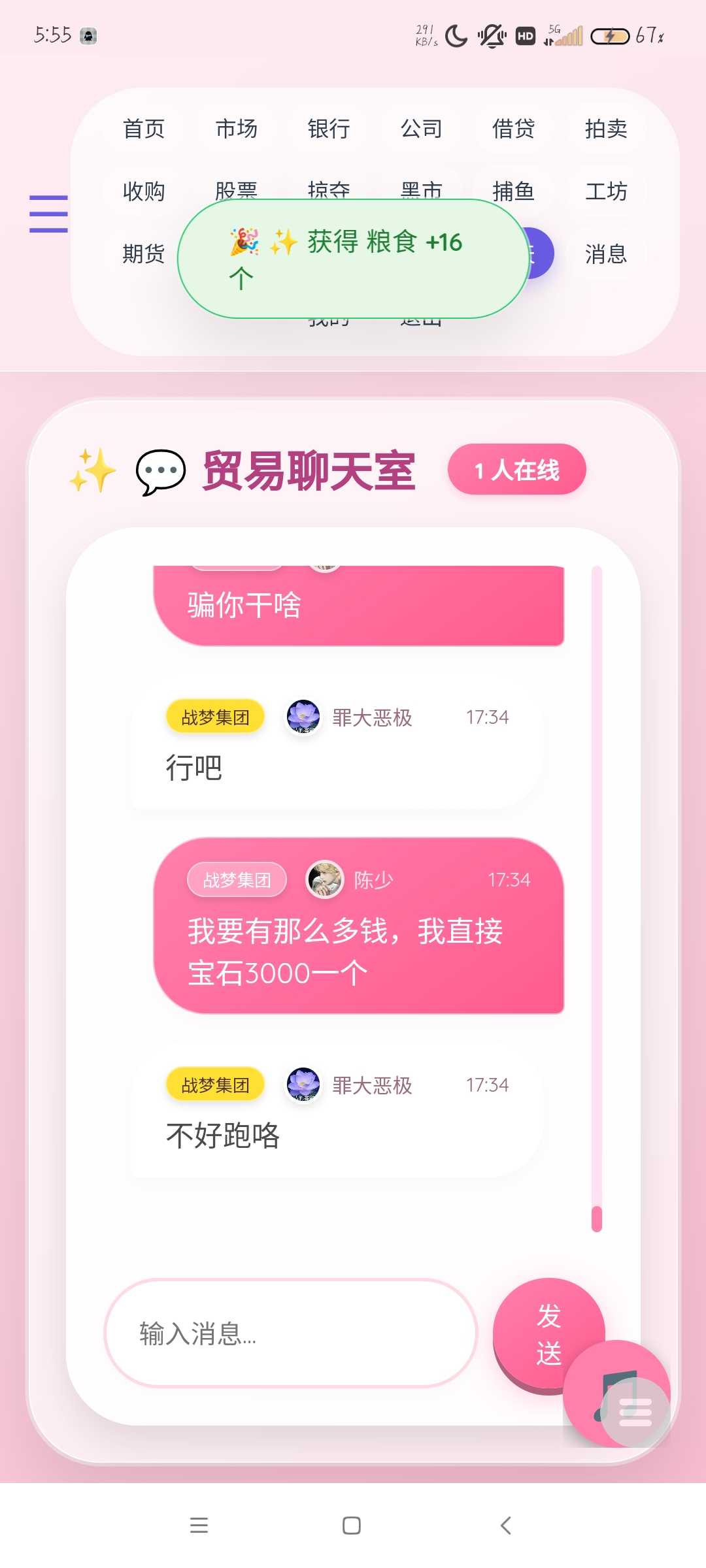
Task: Open the 期货 page
Action: 143,253
